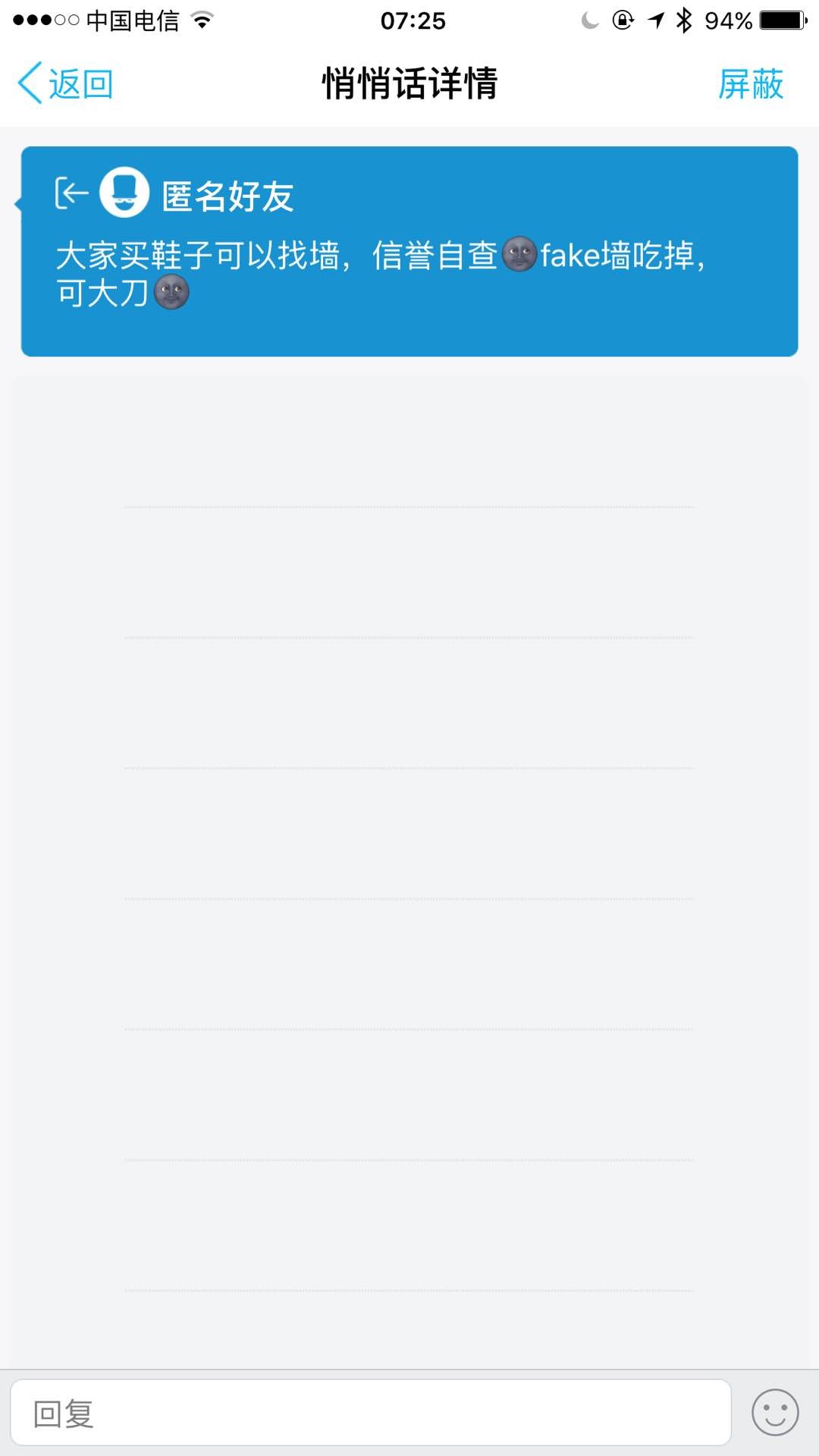The height and width of the screenshot is (1456, 819).
Task: Focus the 回复 reply input field
Action: pyautogui.click(x=370, y=1414)
